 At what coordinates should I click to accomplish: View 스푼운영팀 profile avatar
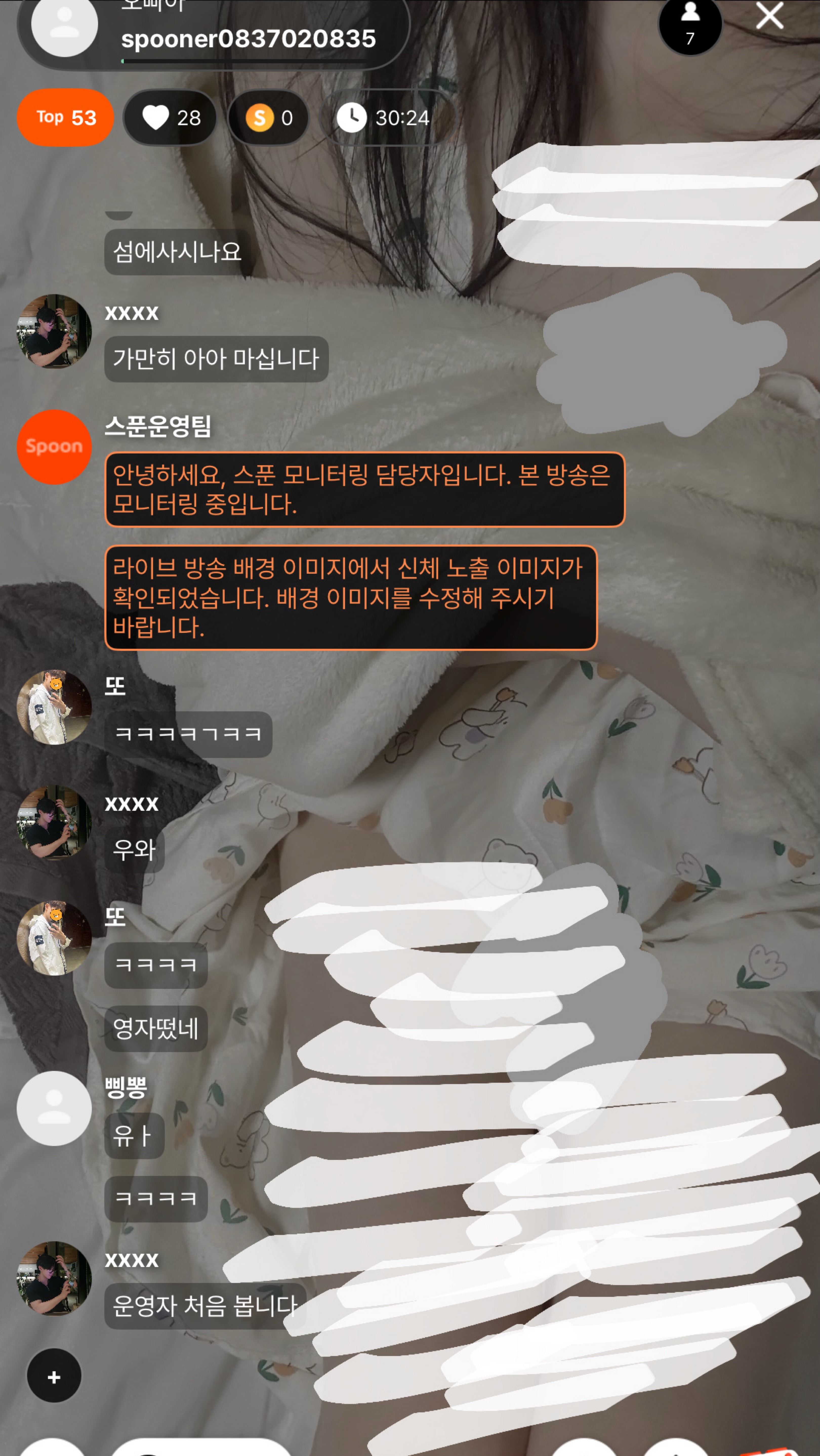[54, 447]
